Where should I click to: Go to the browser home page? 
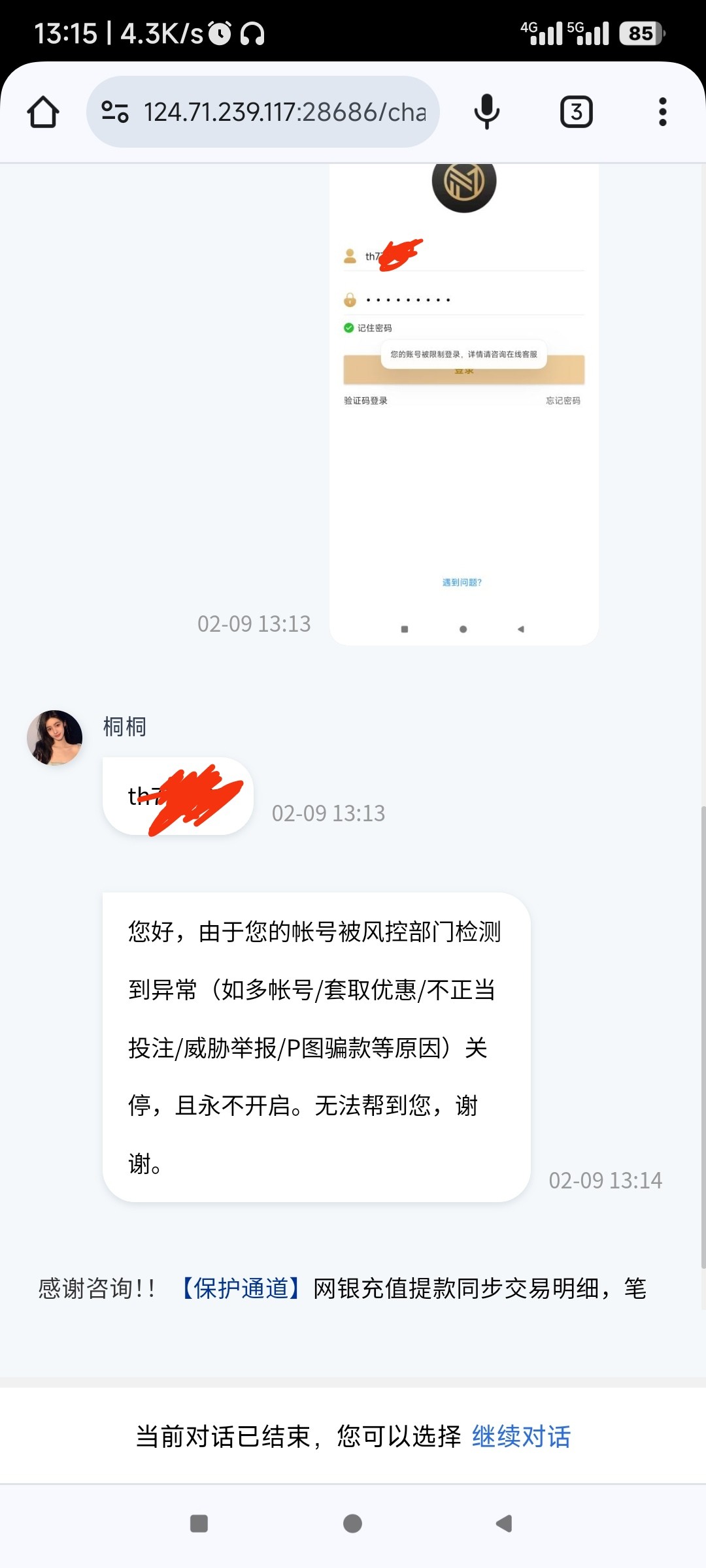click(43, 112)
